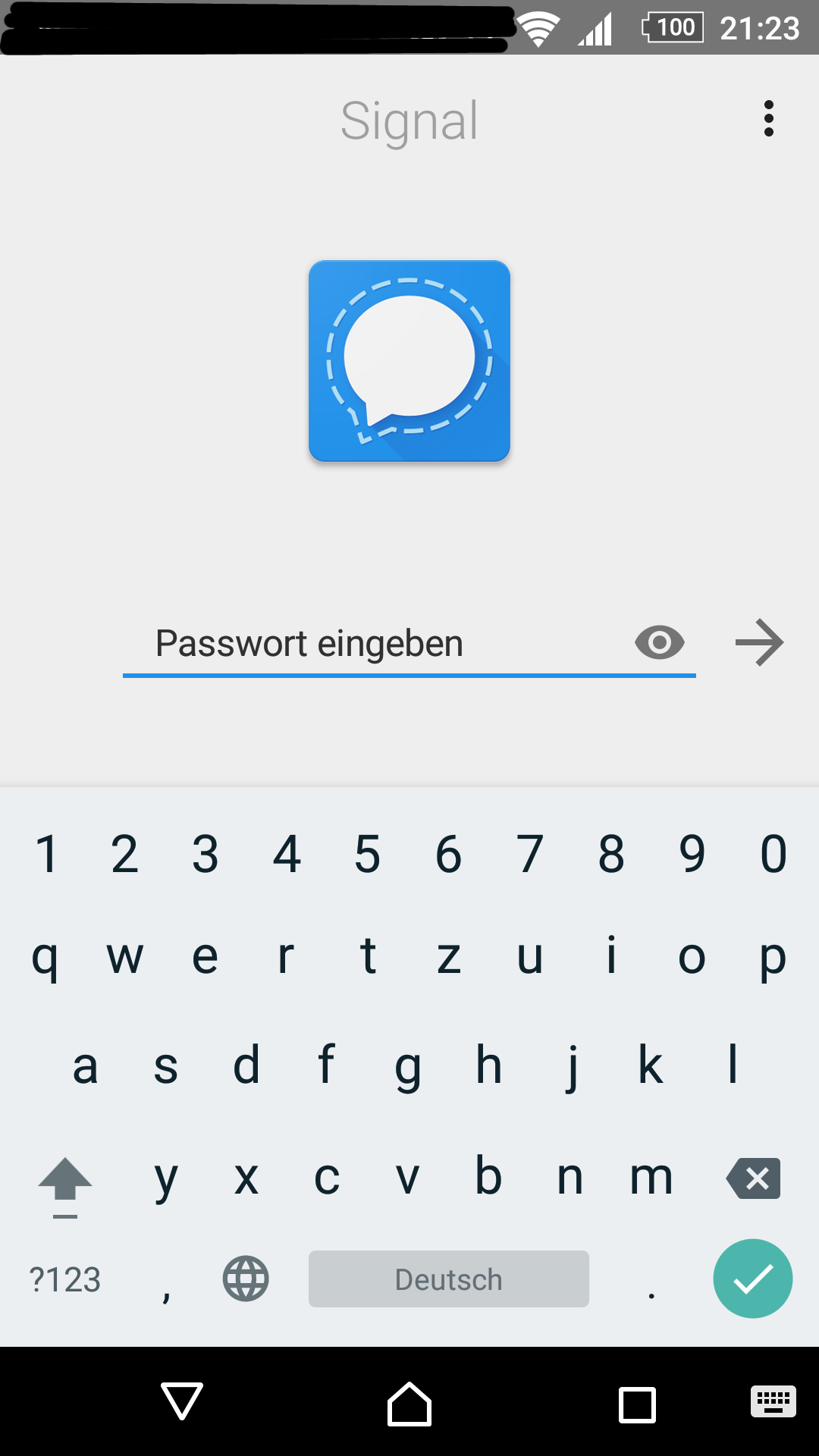The image size is (819, 1456).
Task: Toggle password visibility with the eye icon
Action: pos(659,643)
